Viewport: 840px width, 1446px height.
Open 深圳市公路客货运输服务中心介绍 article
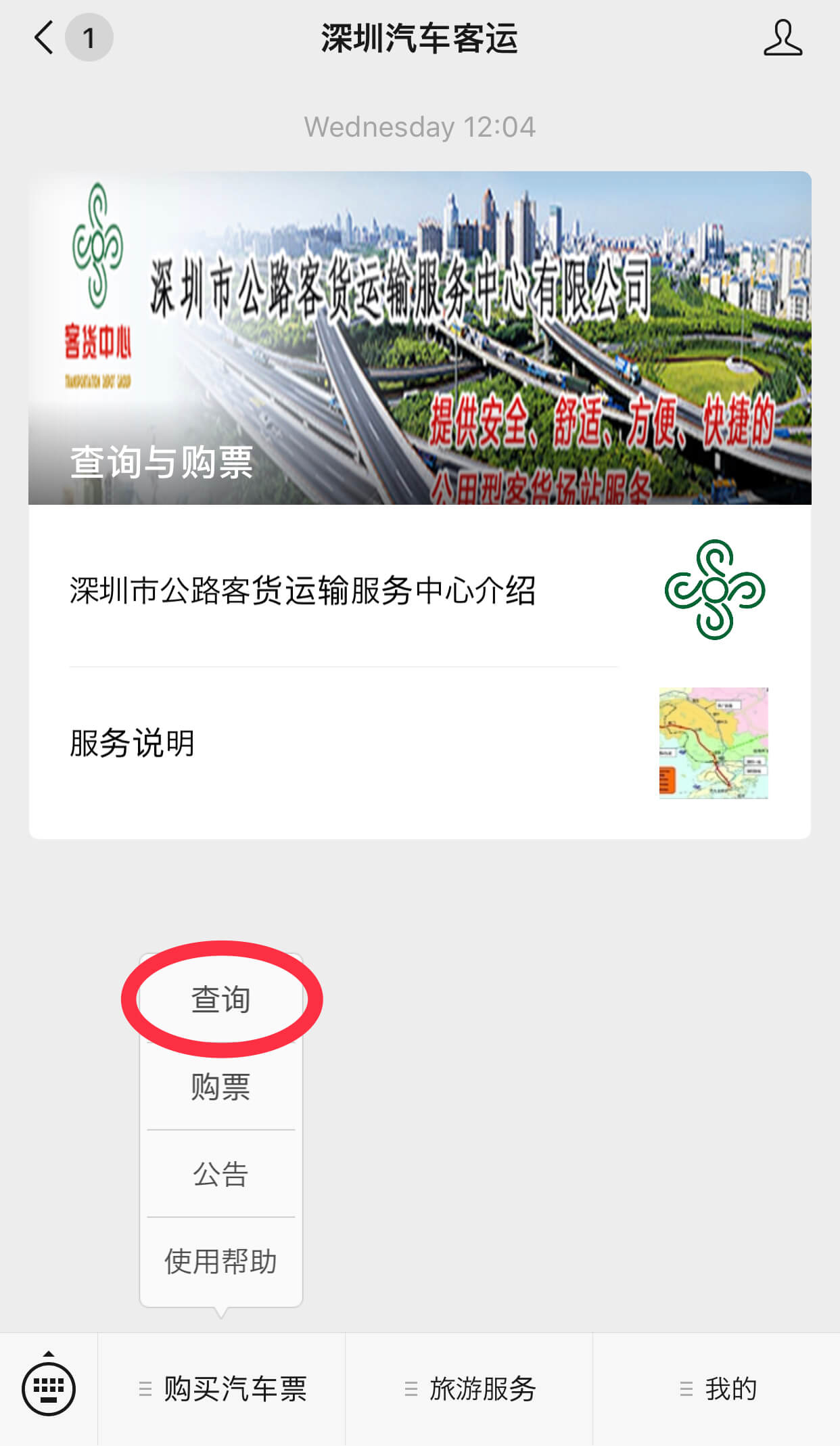[420, 590]
